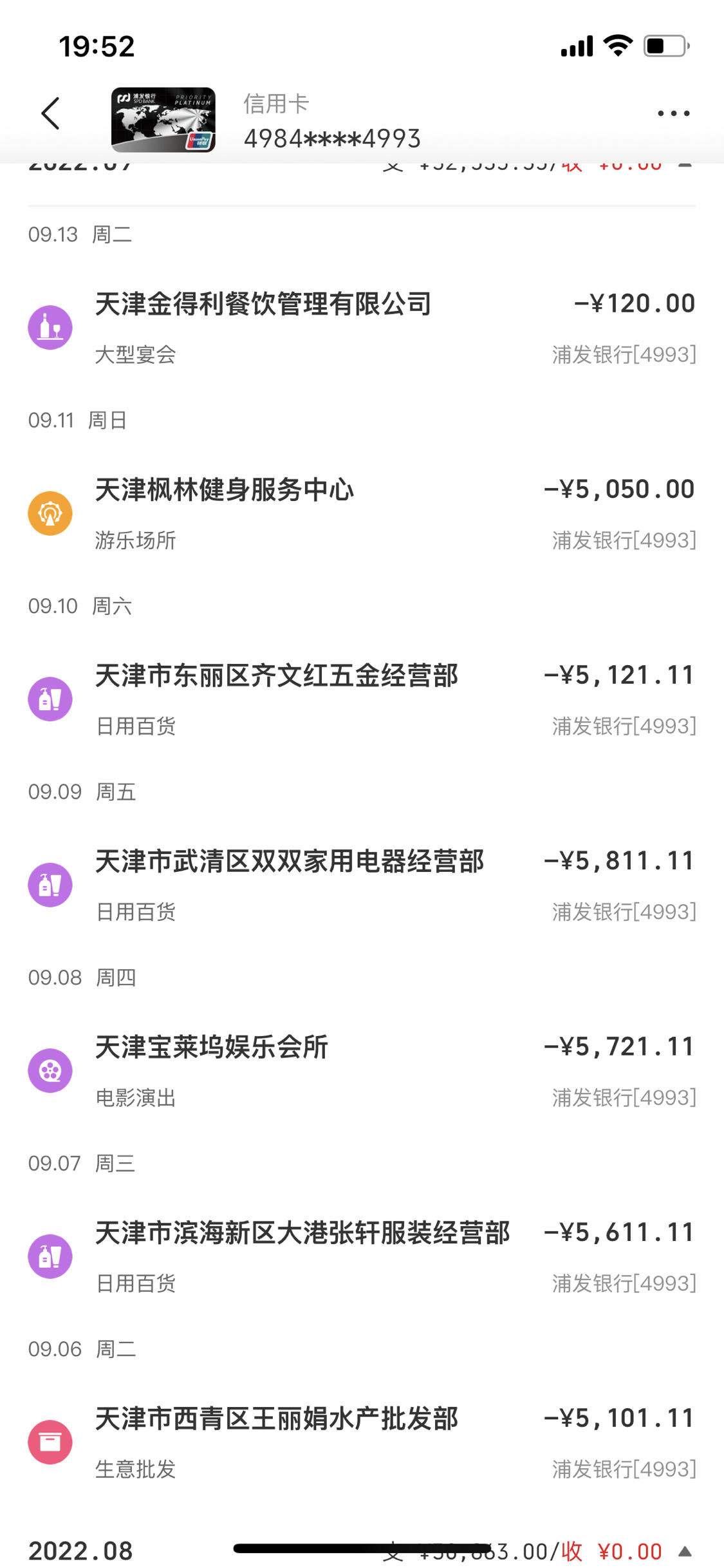Image resolution: width=724 pixels, height=1568 pixels.
Task: Open the three-dot overflow menu
Action: [673, 114]
